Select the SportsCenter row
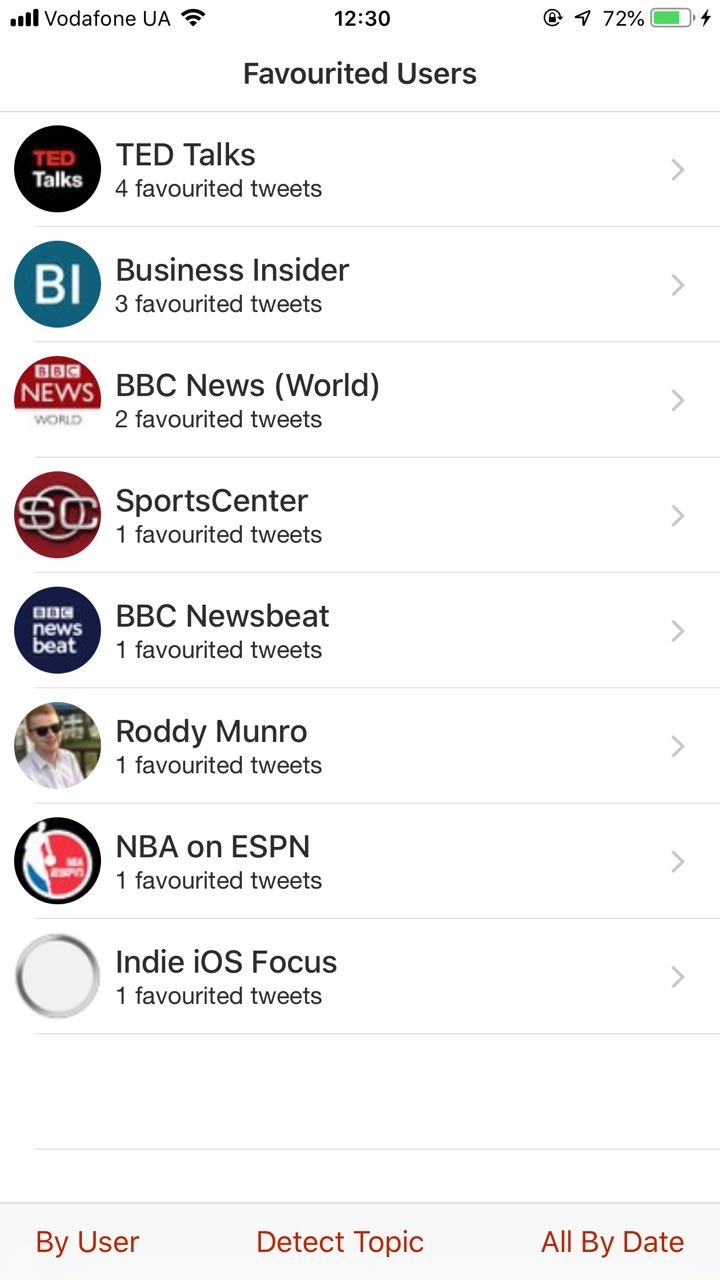 click(360, 515)
